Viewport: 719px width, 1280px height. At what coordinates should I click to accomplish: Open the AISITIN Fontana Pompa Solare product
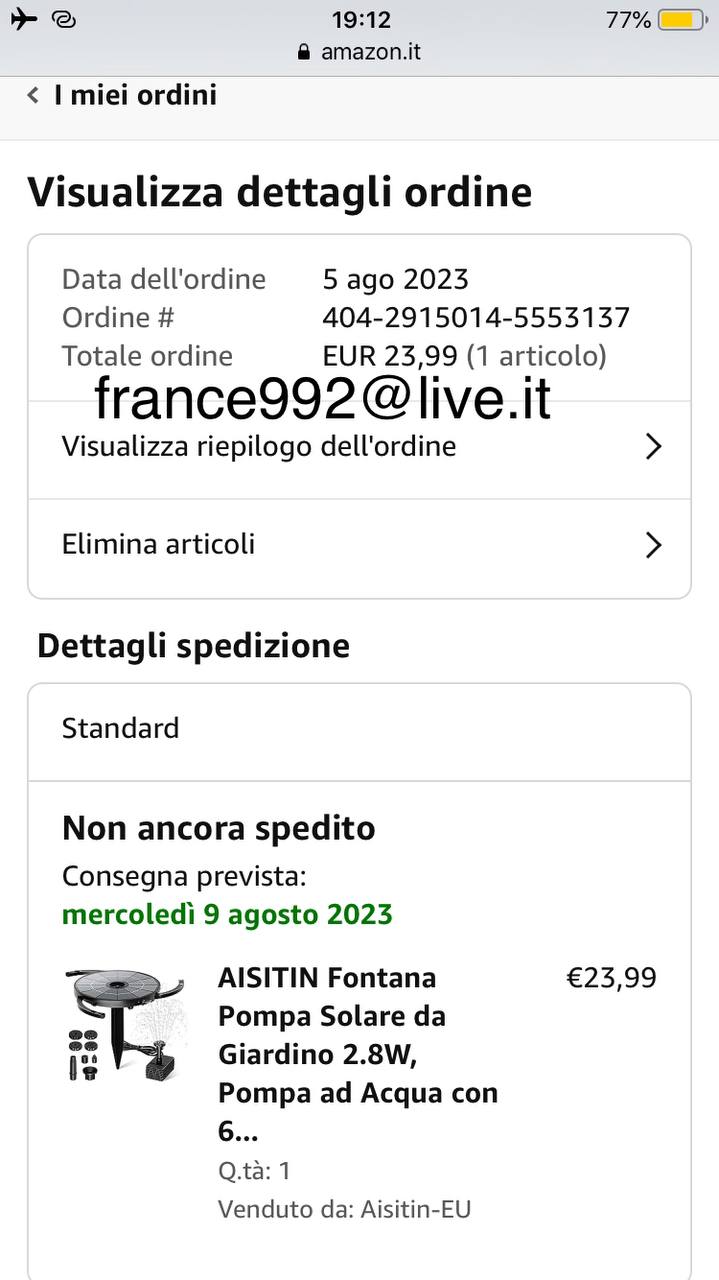coord(358,1054)
